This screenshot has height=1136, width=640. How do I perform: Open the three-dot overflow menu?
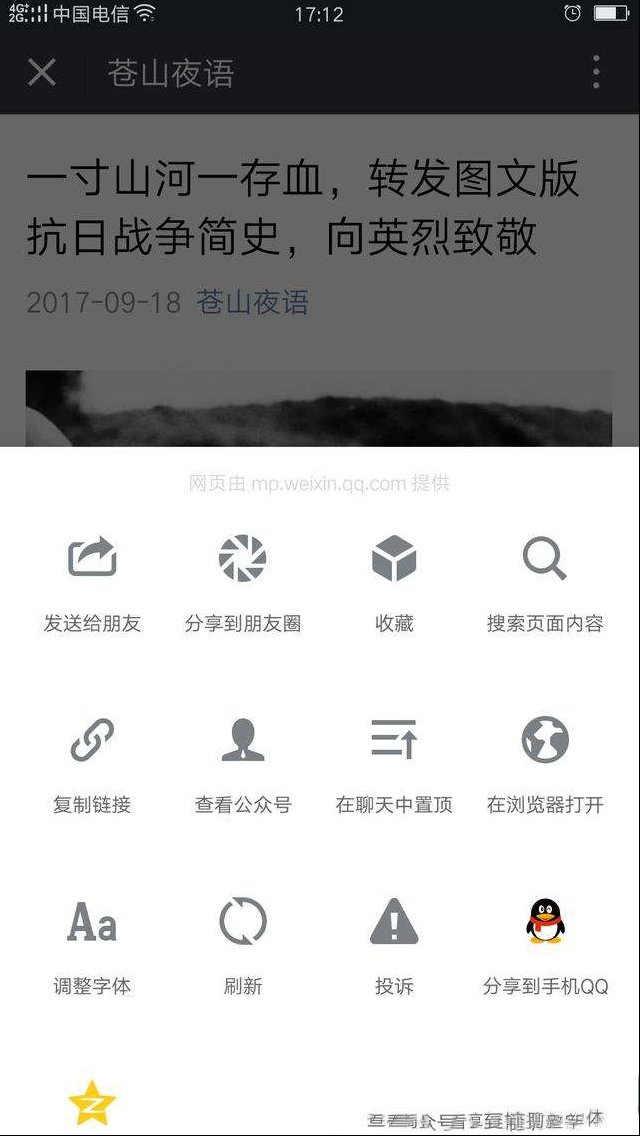click(596, 72)
